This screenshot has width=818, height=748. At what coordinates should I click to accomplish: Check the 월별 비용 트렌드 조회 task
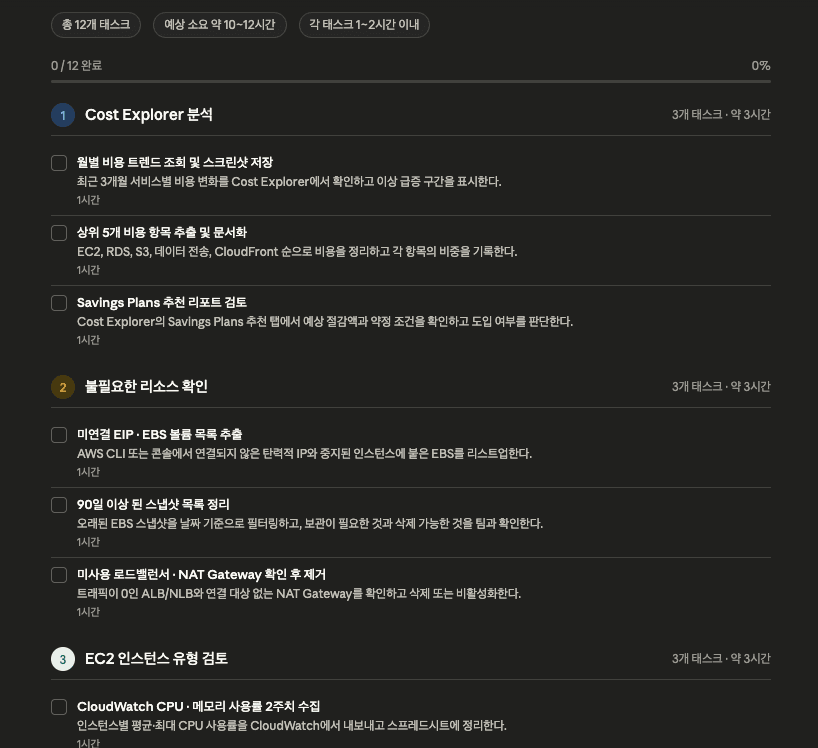click(x=59, y=163)
